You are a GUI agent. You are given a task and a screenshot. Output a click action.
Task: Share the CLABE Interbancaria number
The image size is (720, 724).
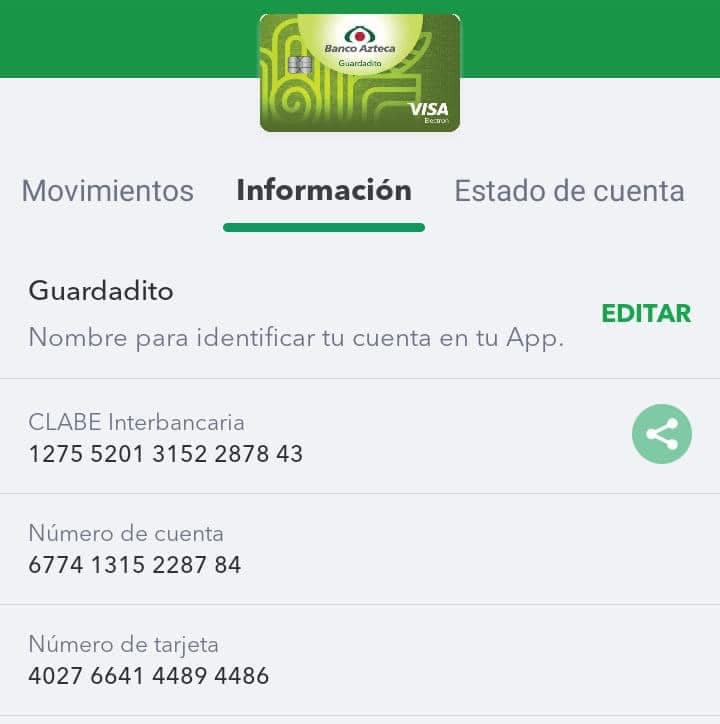click(x=661, y=434)
